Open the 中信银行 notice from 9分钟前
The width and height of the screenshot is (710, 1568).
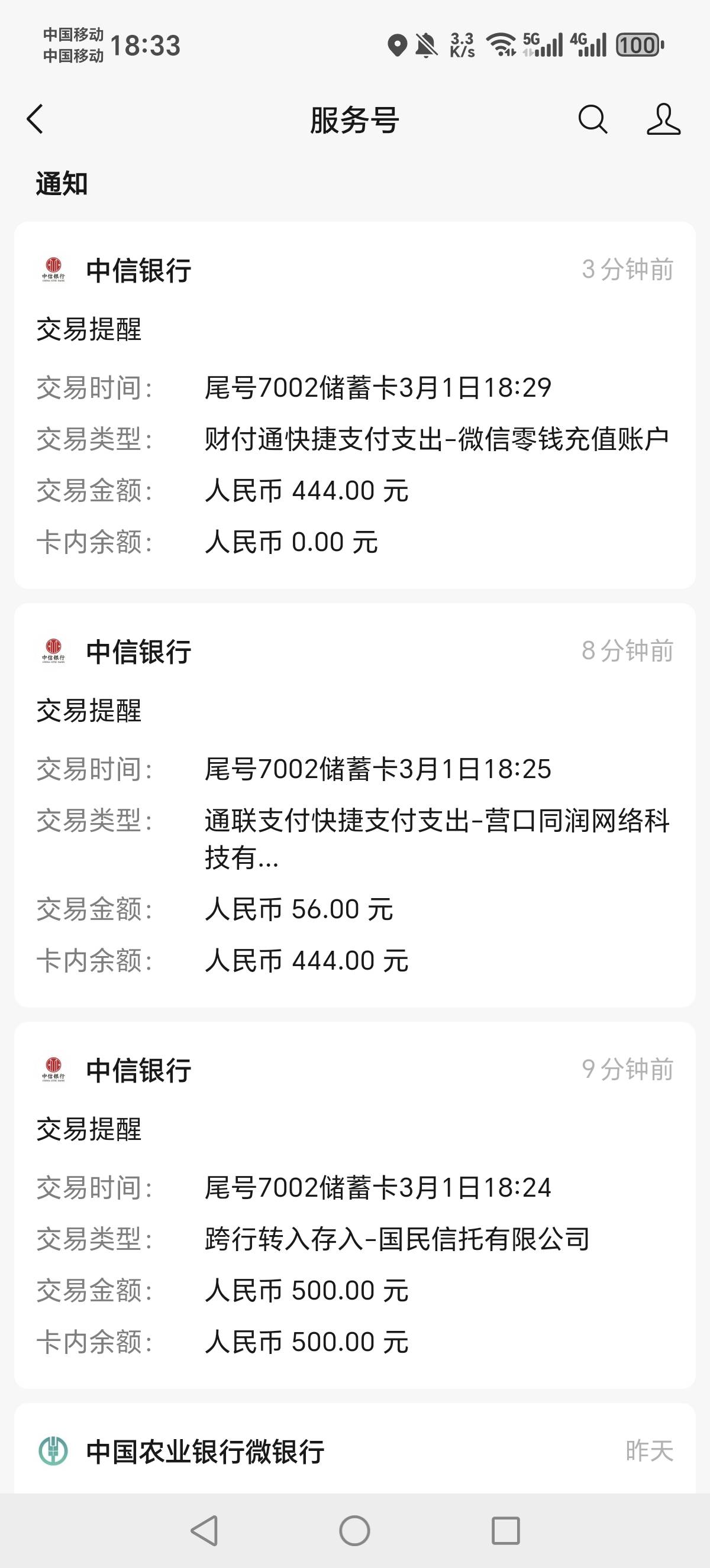[x=355, y=1205]
